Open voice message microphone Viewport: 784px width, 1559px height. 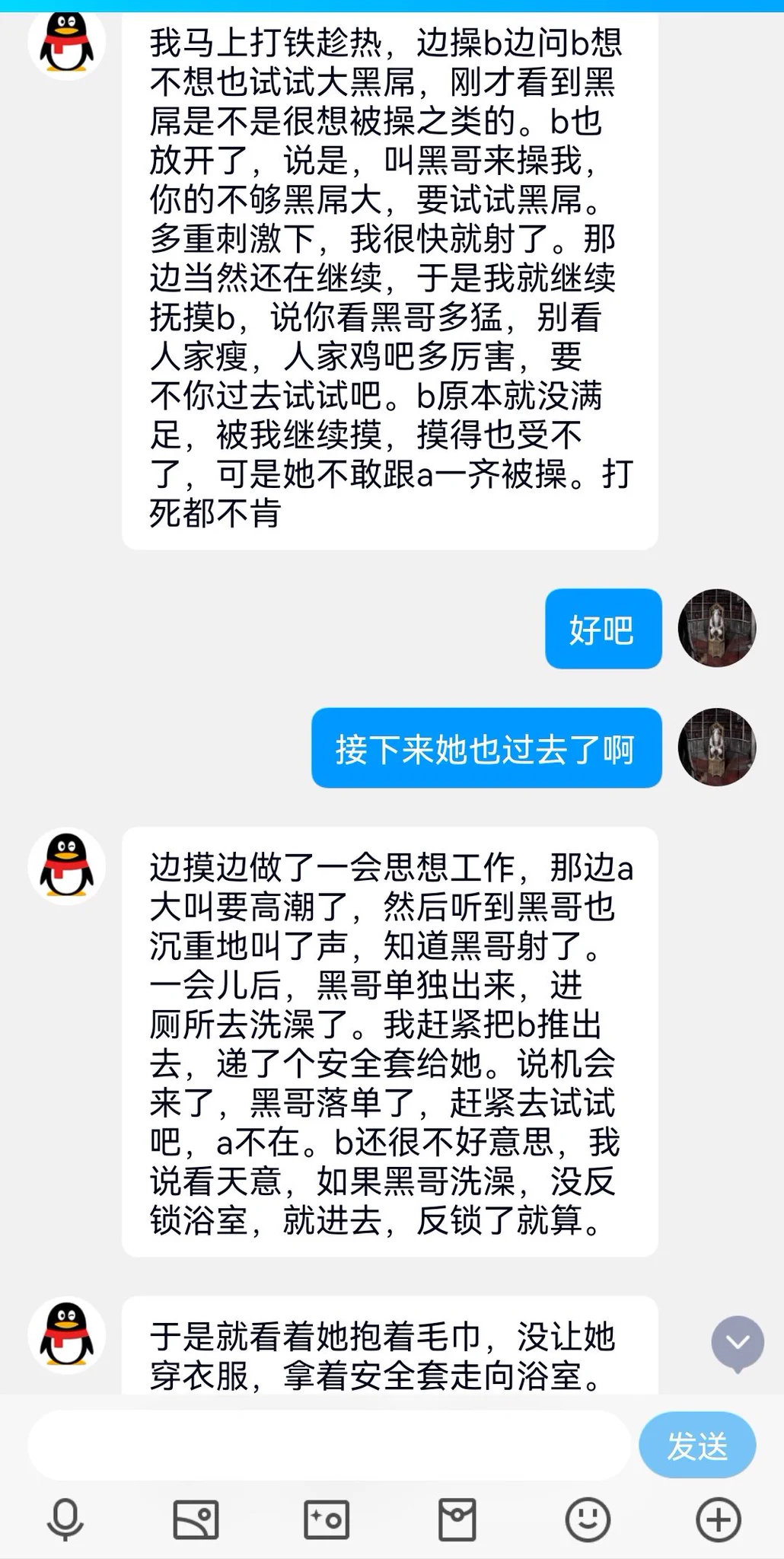[x=65, y=1519]
